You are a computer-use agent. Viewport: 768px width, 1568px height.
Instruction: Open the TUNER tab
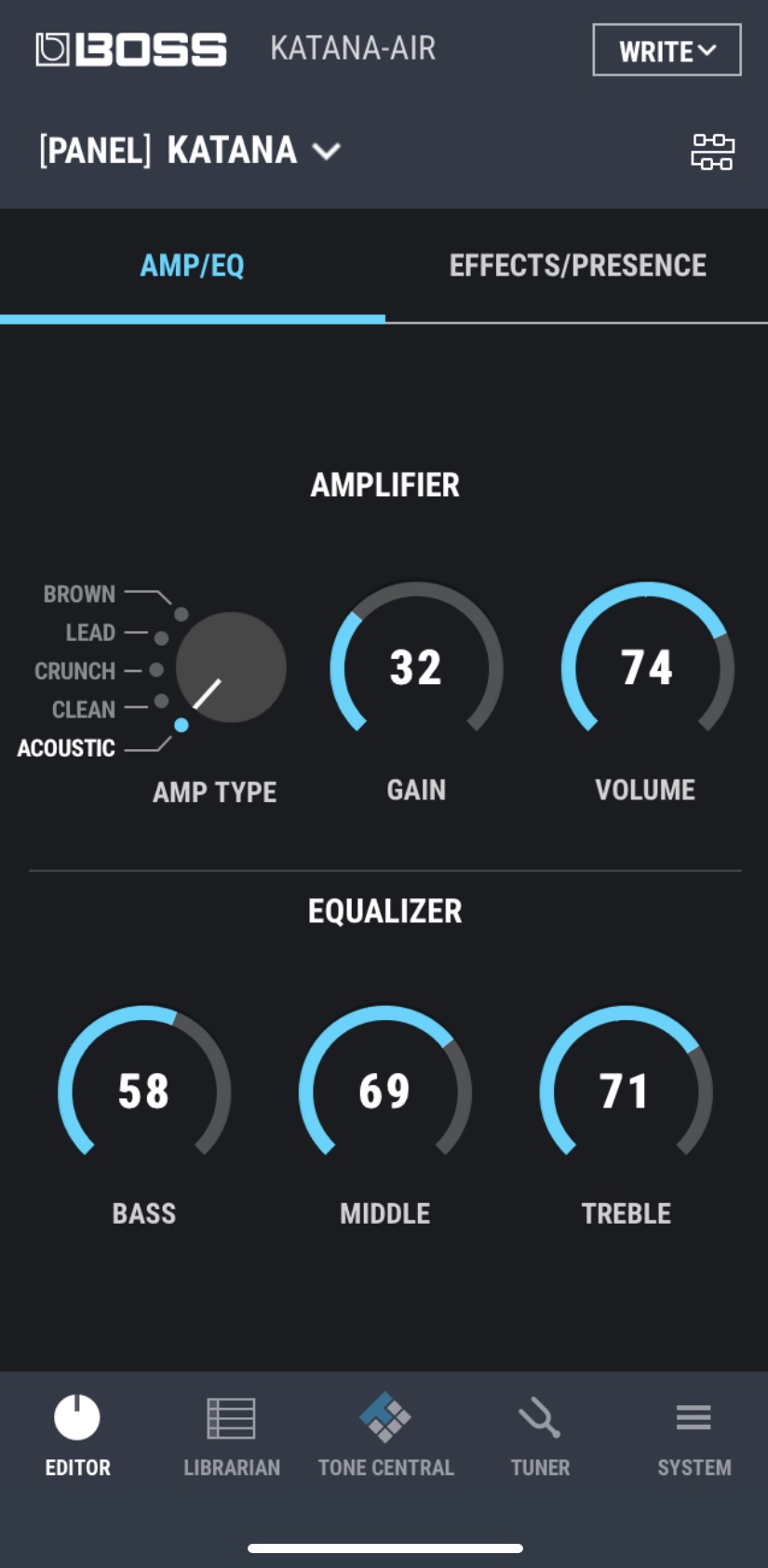click(x=540, y=1436)
